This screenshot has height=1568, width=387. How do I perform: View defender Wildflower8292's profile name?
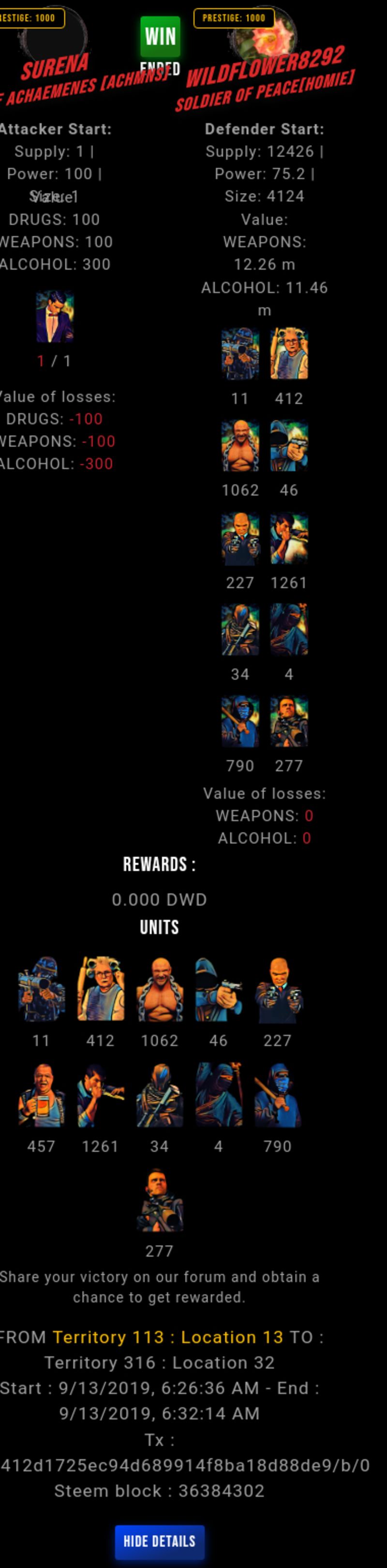265,66
